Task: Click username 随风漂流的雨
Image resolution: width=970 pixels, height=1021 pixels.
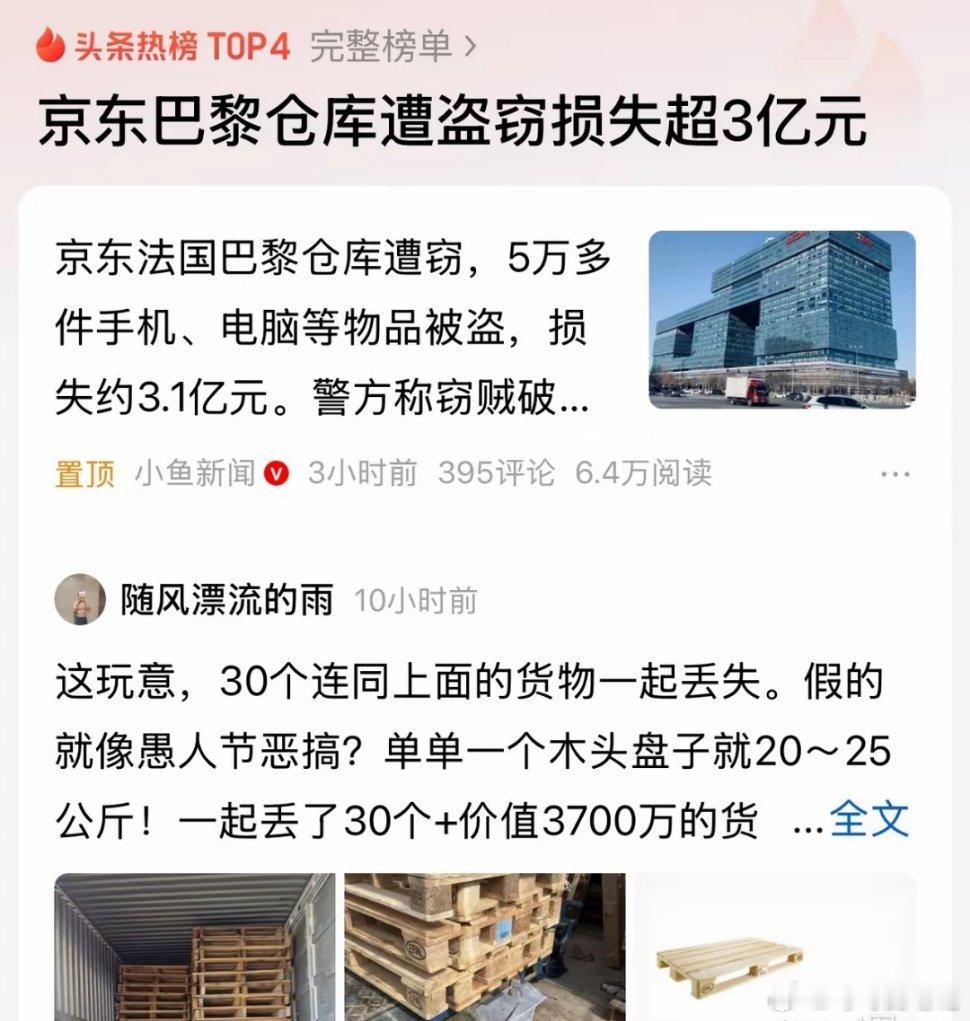Action: pos(228,597)
